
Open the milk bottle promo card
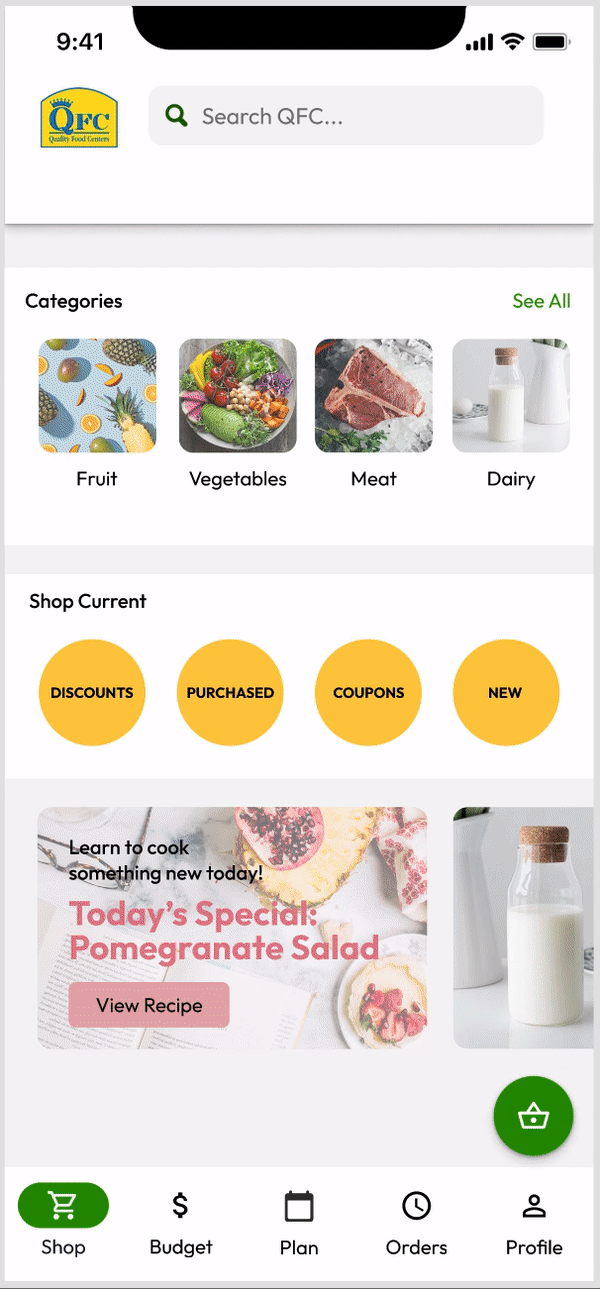(x=525, y=928)
